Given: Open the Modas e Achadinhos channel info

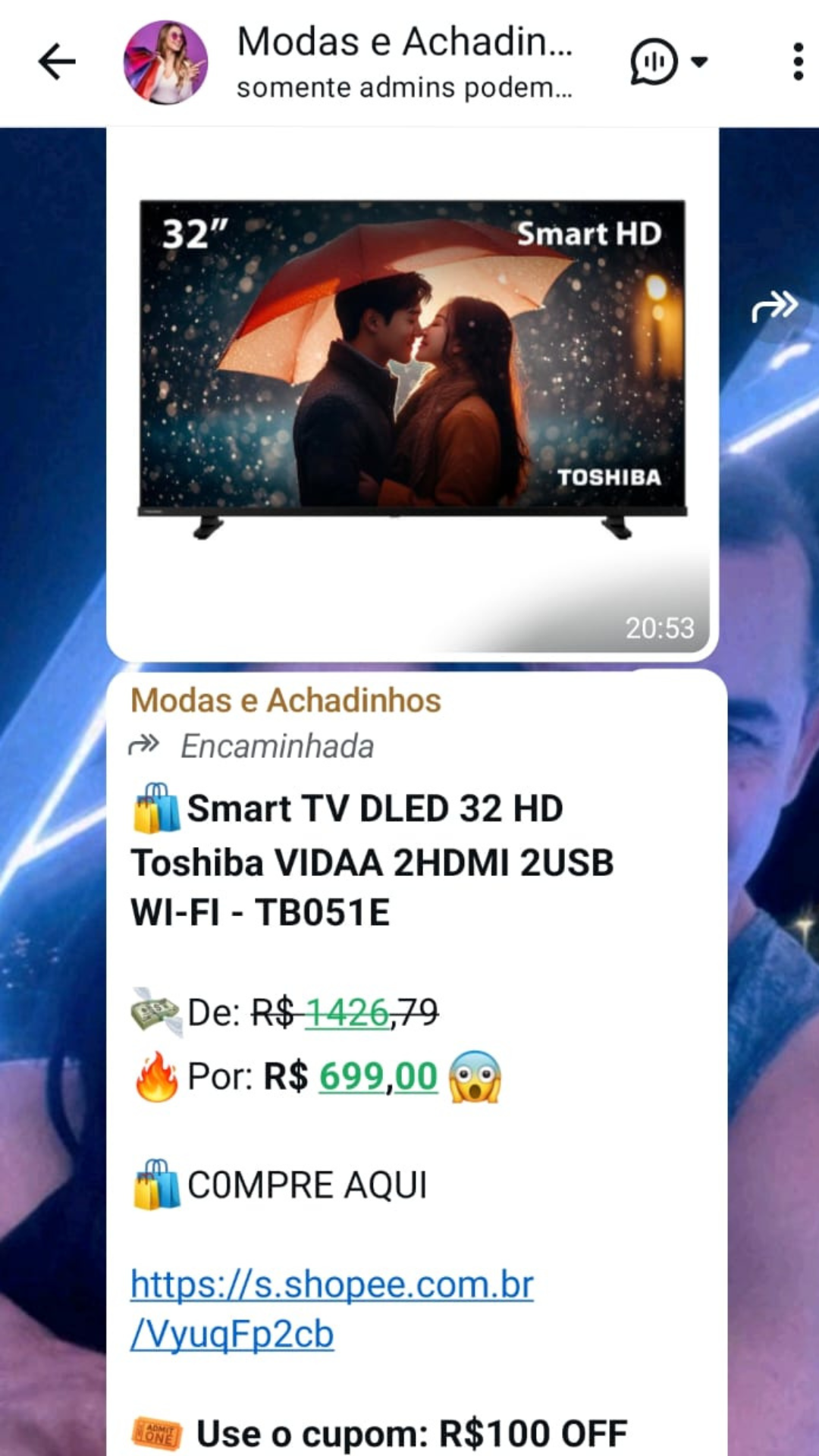Looking at the screenshot, I should [x=403, y=62].
